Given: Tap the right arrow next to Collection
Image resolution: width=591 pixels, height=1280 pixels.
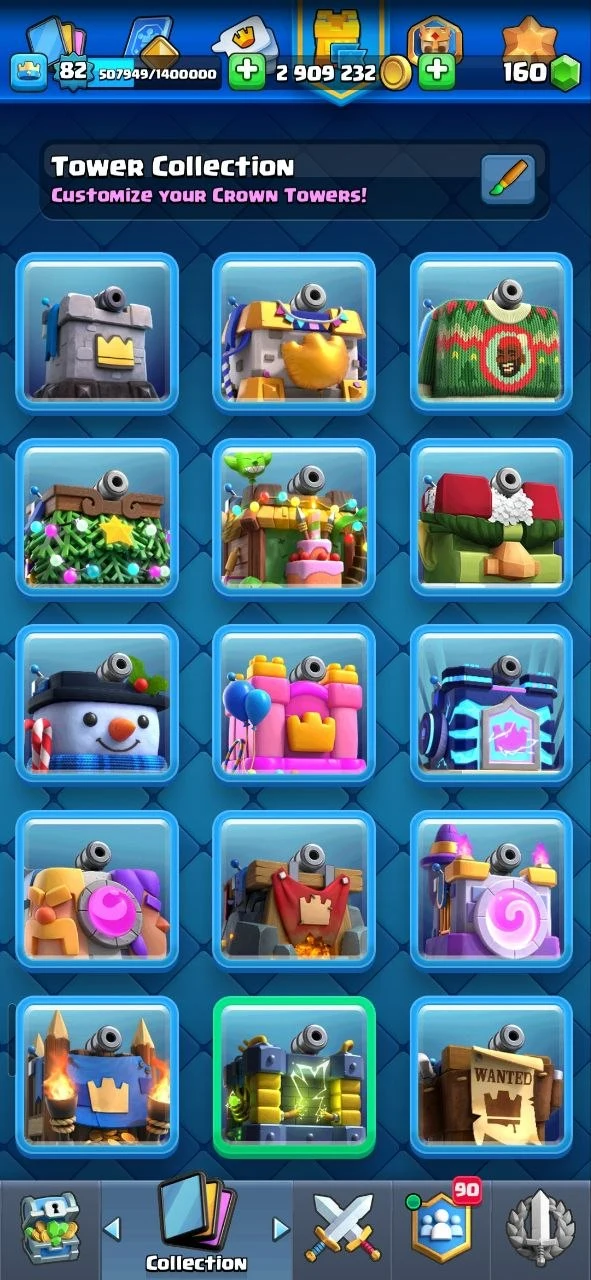Looking at the screenshot, I should pyautogui.click(x=280, y=1229).
